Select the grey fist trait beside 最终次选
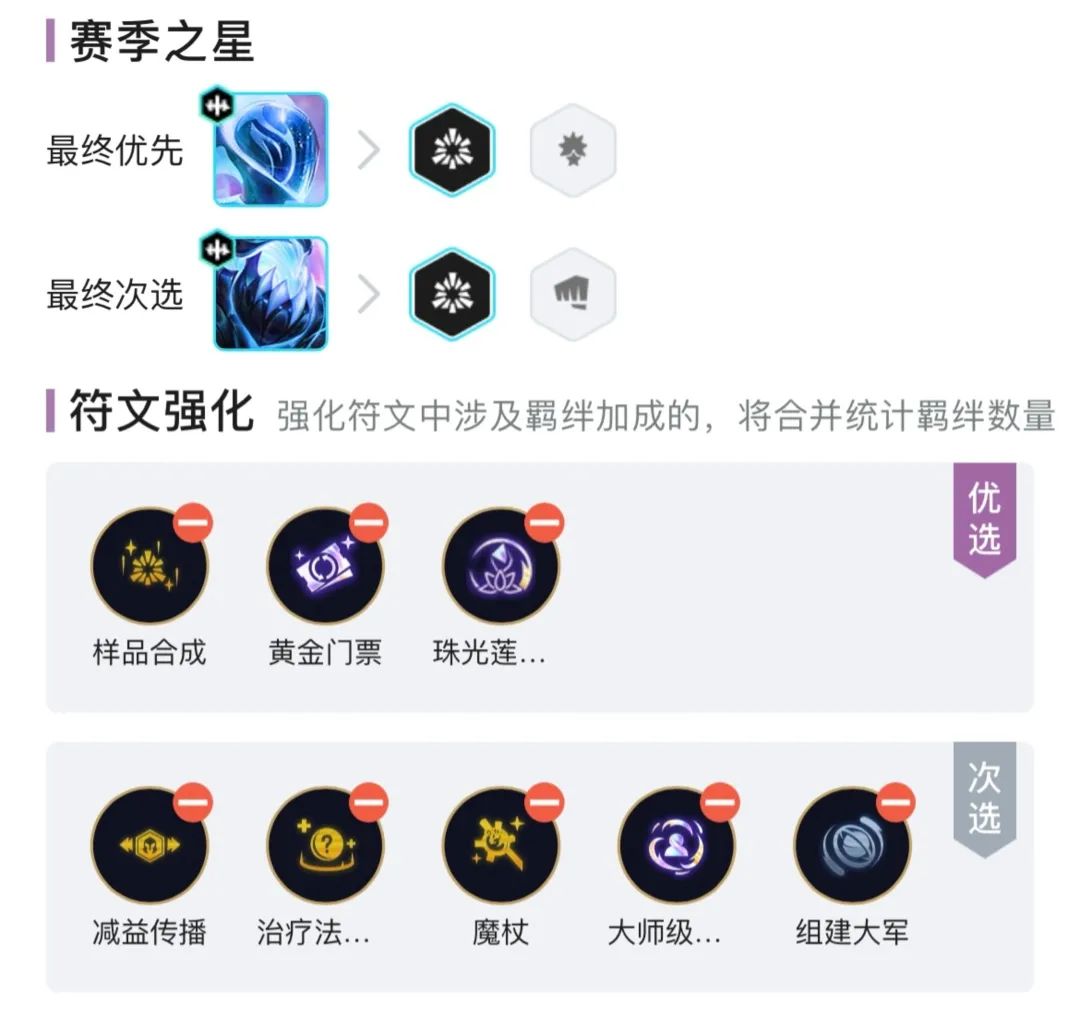 pos(573,294)
